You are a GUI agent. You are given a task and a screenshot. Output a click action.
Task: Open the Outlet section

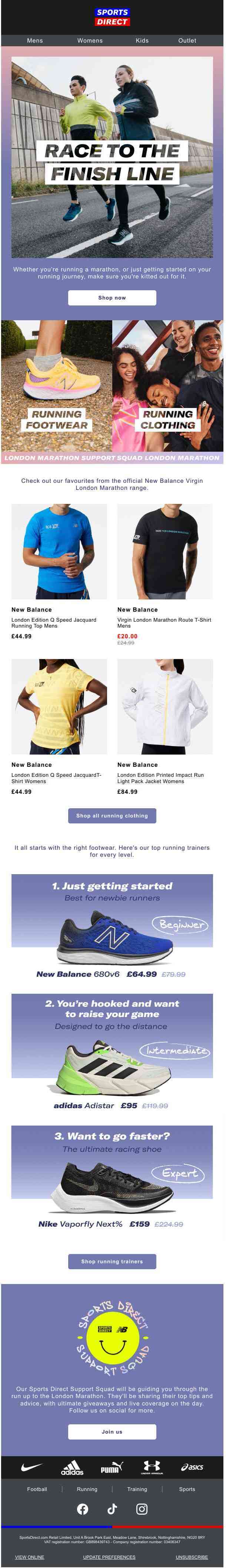click(x=187, y=41)
